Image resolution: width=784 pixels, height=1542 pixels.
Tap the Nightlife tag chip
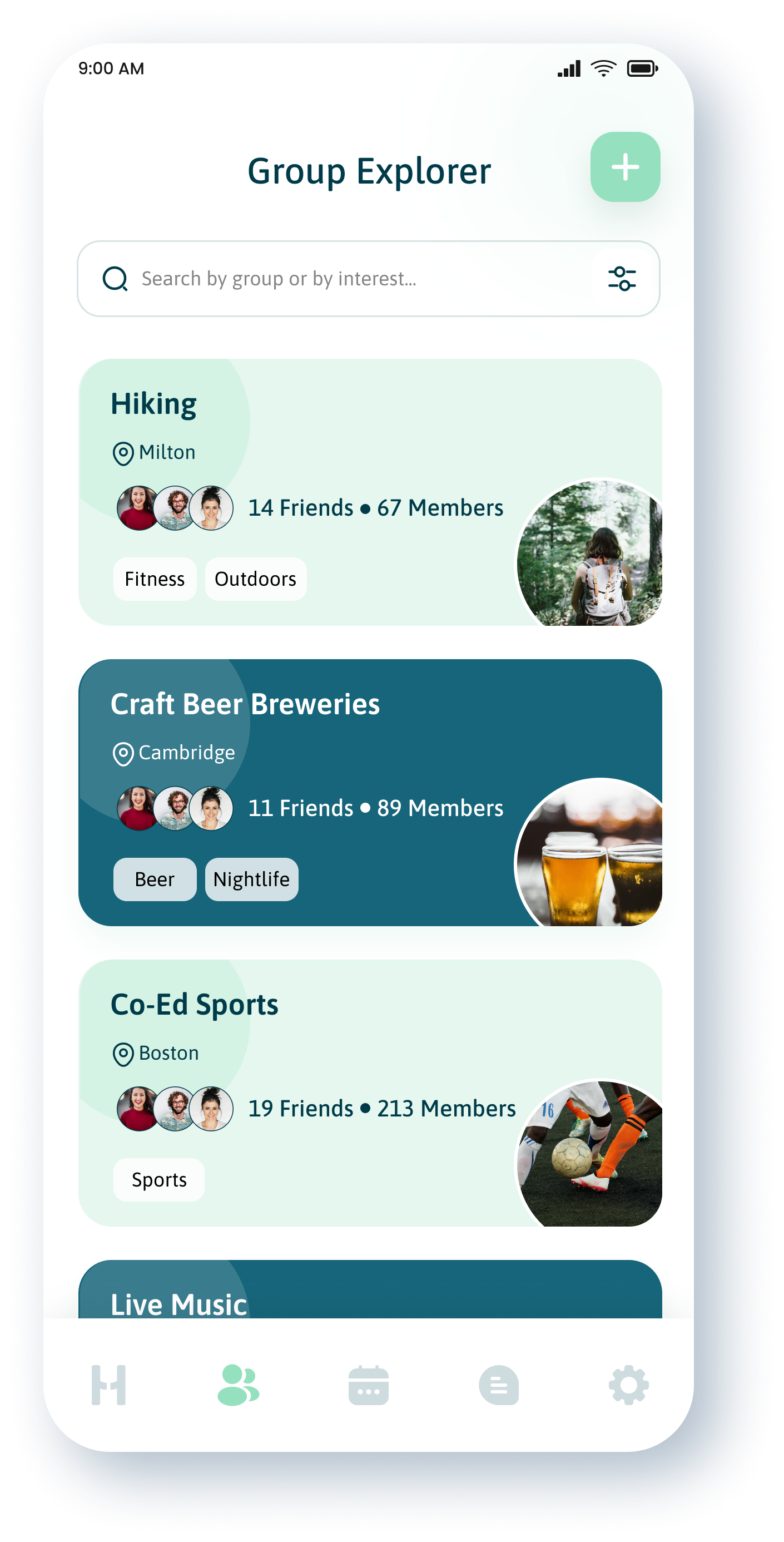point(251,879)
